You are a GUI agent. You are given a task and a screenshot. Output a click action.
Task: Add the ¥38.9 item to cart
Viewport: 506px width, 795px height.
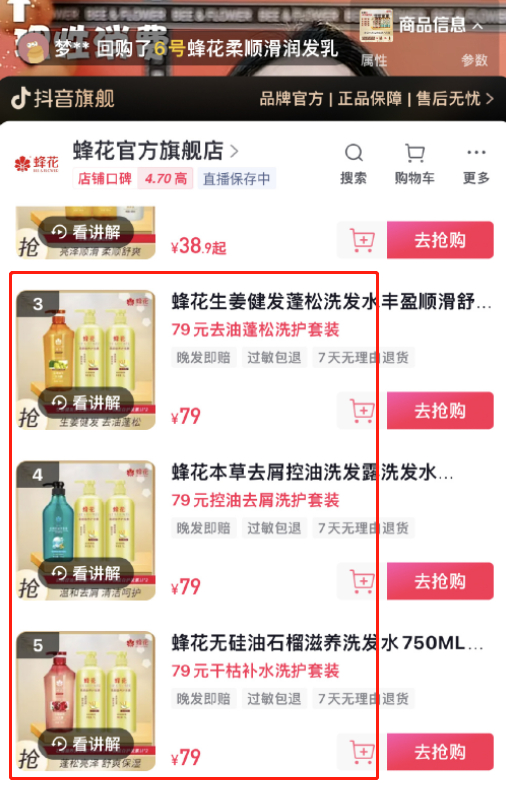coord(362,240)
